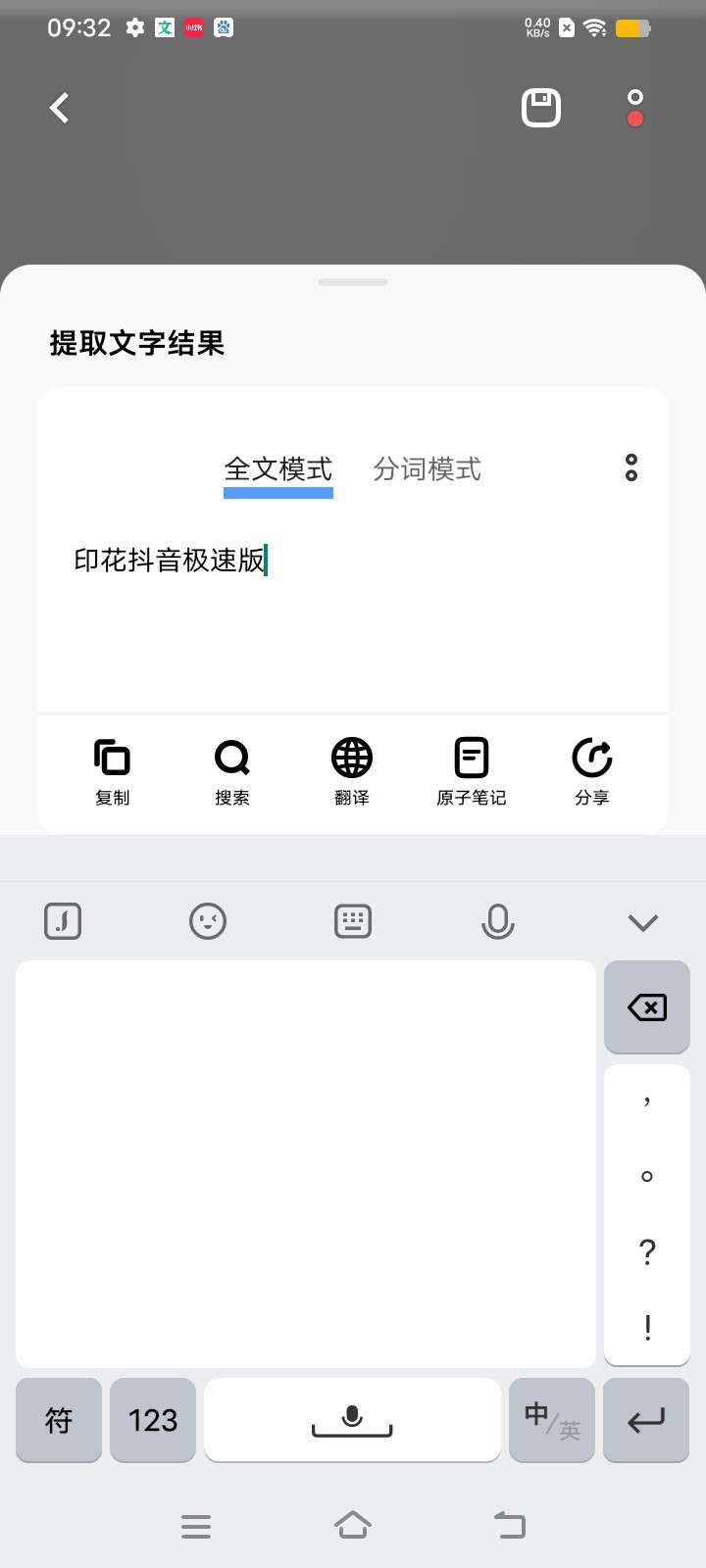Tap the microphone space bar key
This screenshot has height=1568, width=706.
pos(352,1420)
